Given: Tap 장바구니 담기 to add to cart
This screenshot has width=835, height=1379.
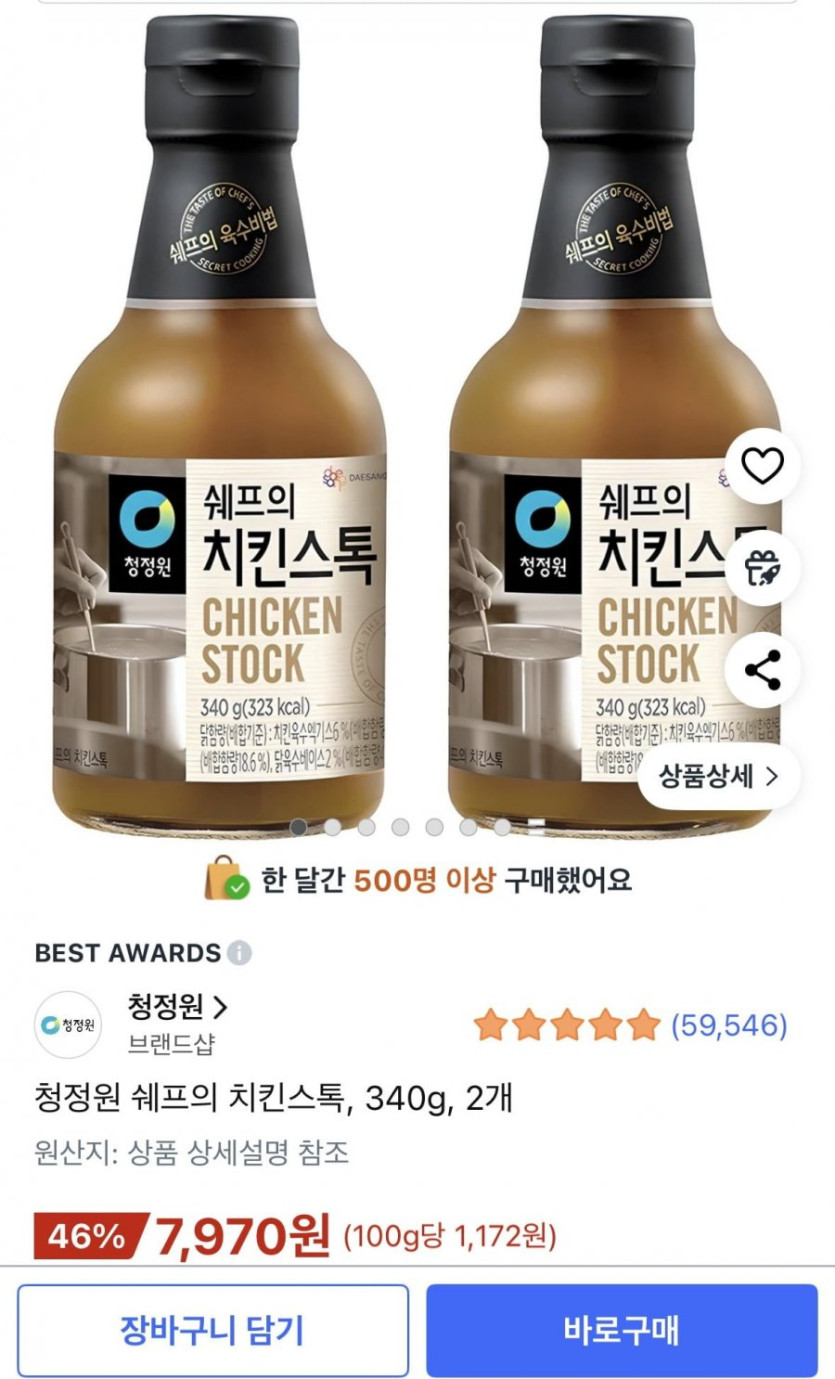Looking at the screenshot, I should 212,1331.
